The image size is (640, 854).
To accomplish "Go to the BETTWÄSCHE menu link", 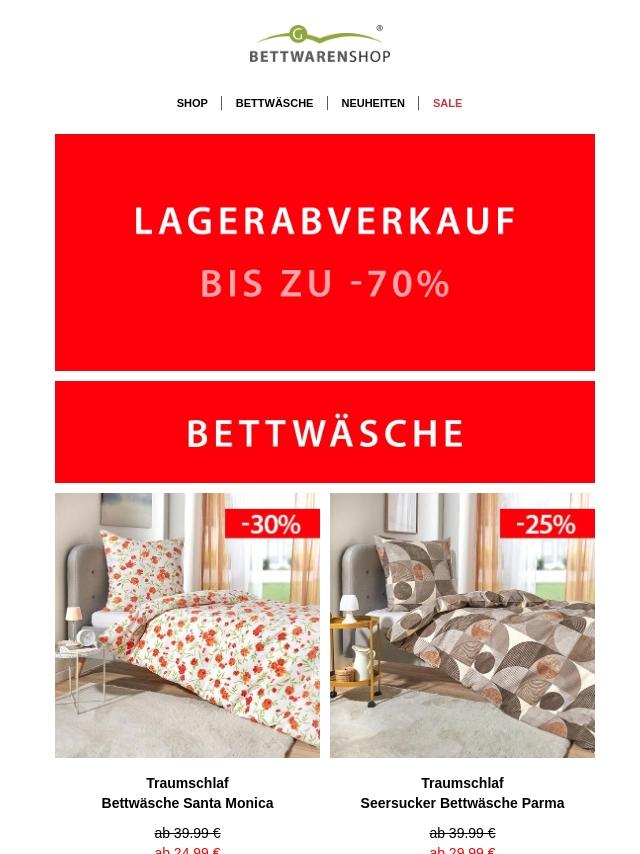I will pos(274,103).
